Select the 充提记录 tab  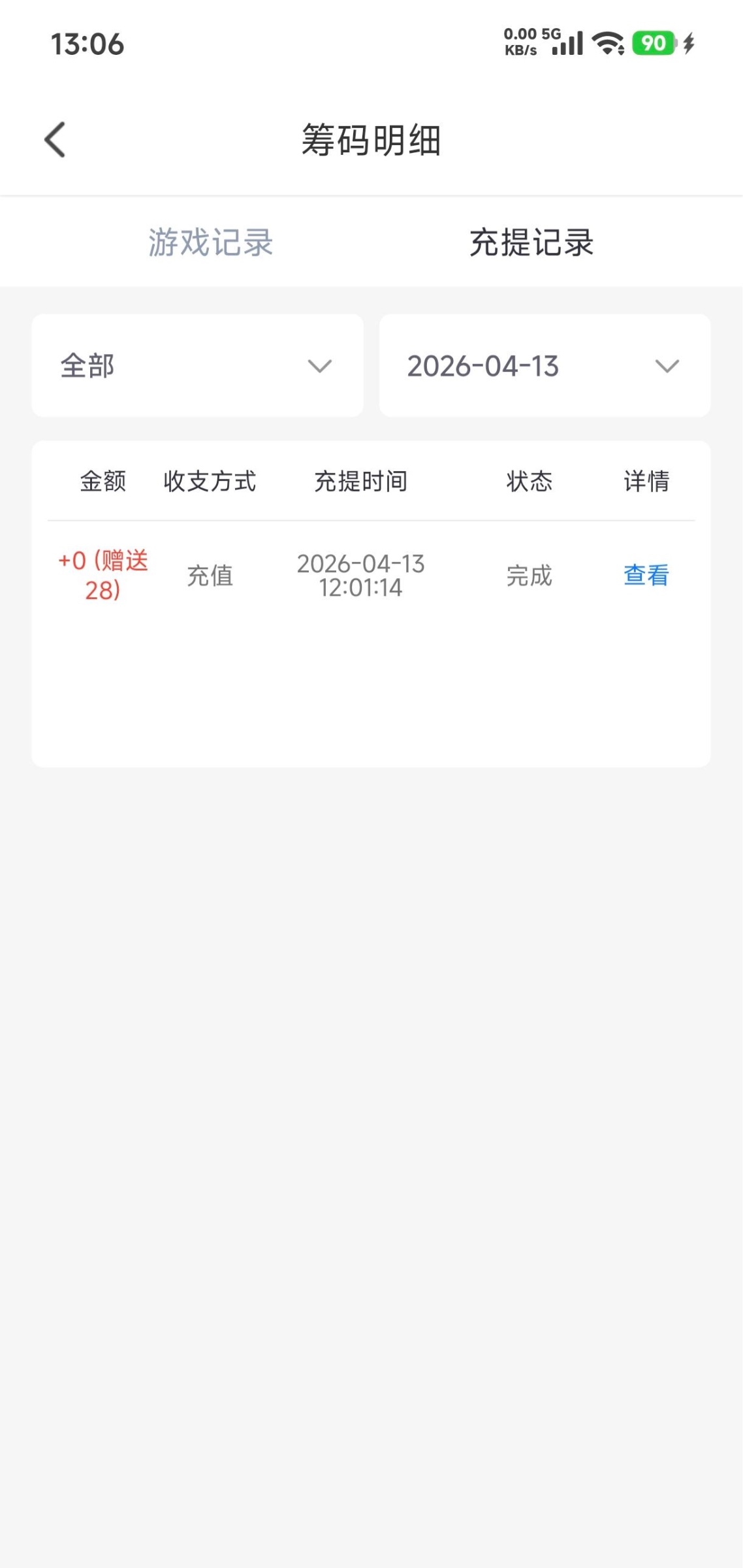(531, 242)
